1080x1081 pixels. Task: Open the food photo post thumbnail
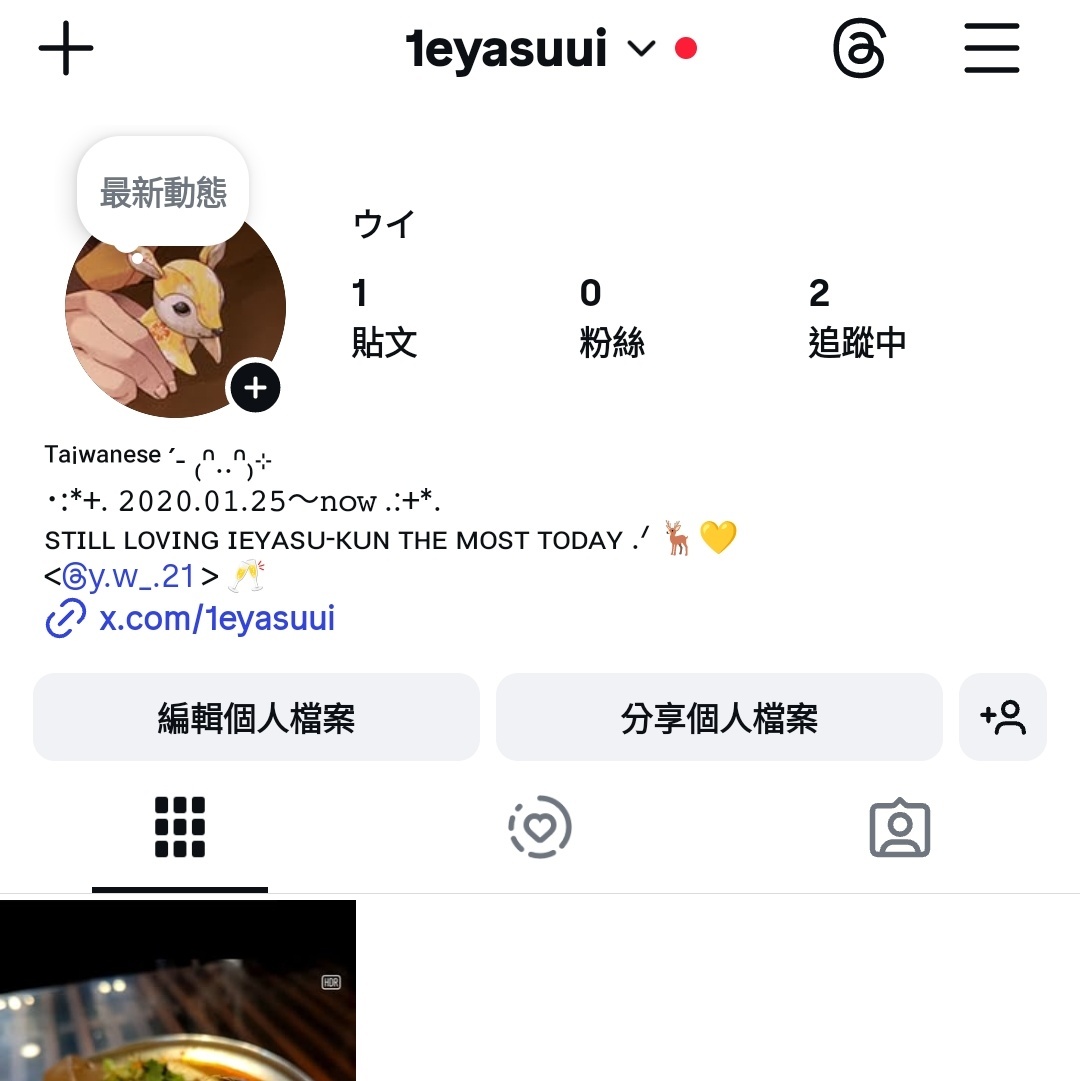[x=178, y=990]
